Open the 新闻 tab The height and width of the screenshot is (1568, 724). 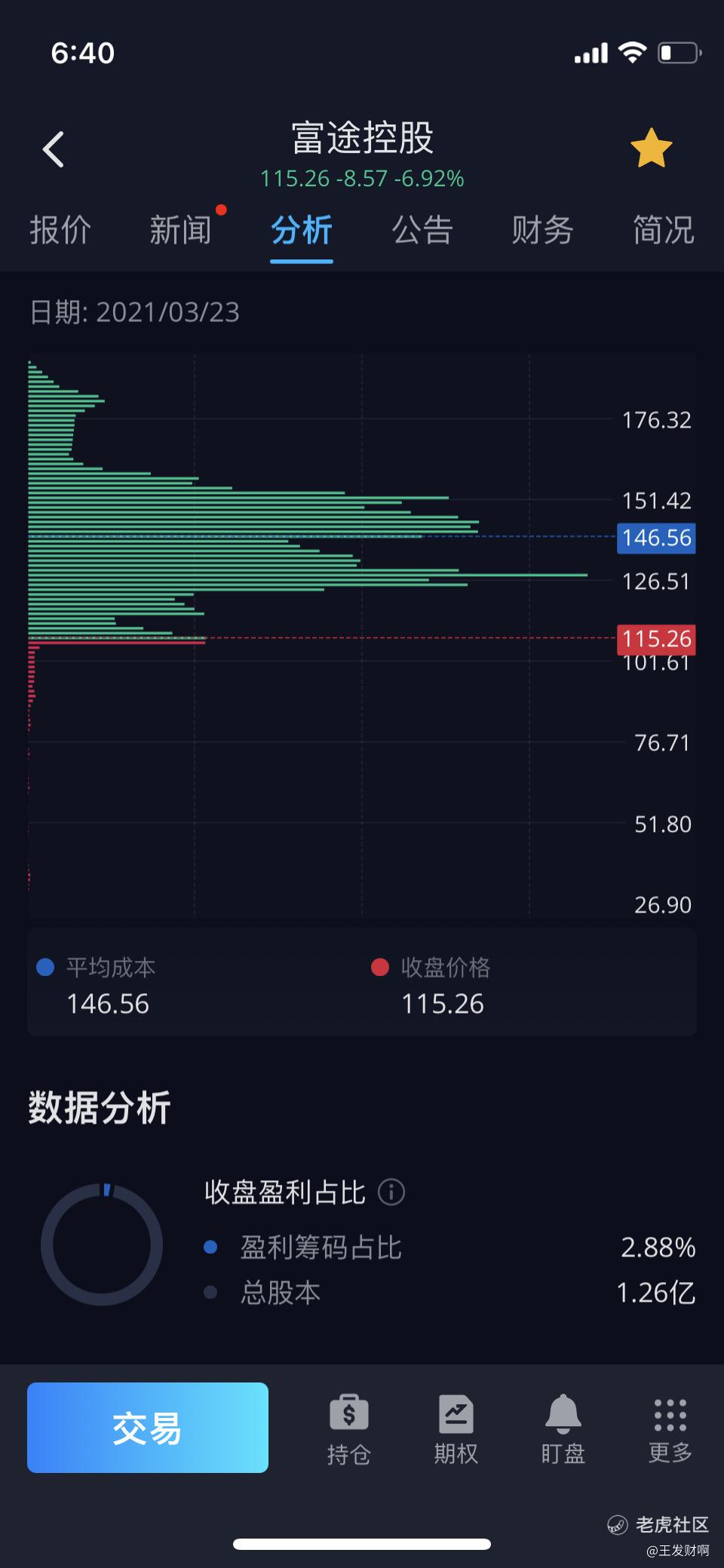click(180, 230)
